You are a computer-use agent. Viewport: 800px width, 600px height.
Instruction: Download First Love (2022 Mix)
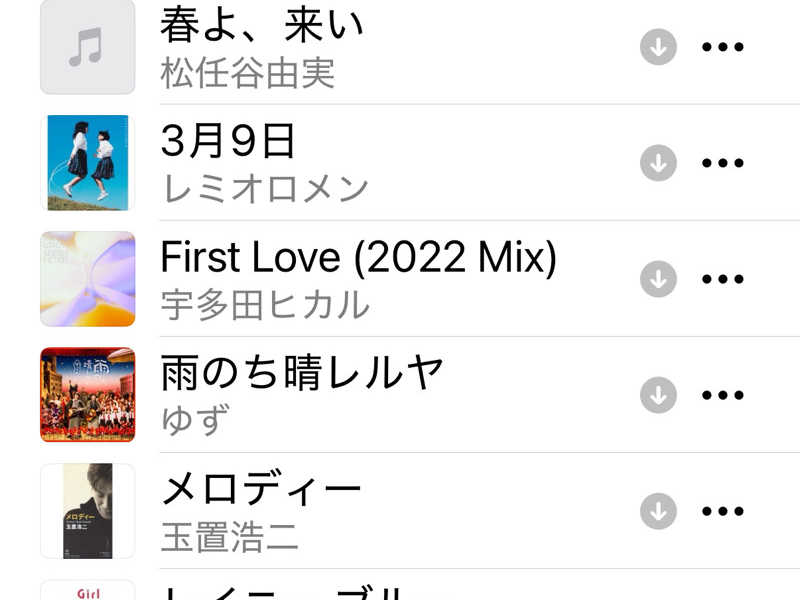click(658, 279)
